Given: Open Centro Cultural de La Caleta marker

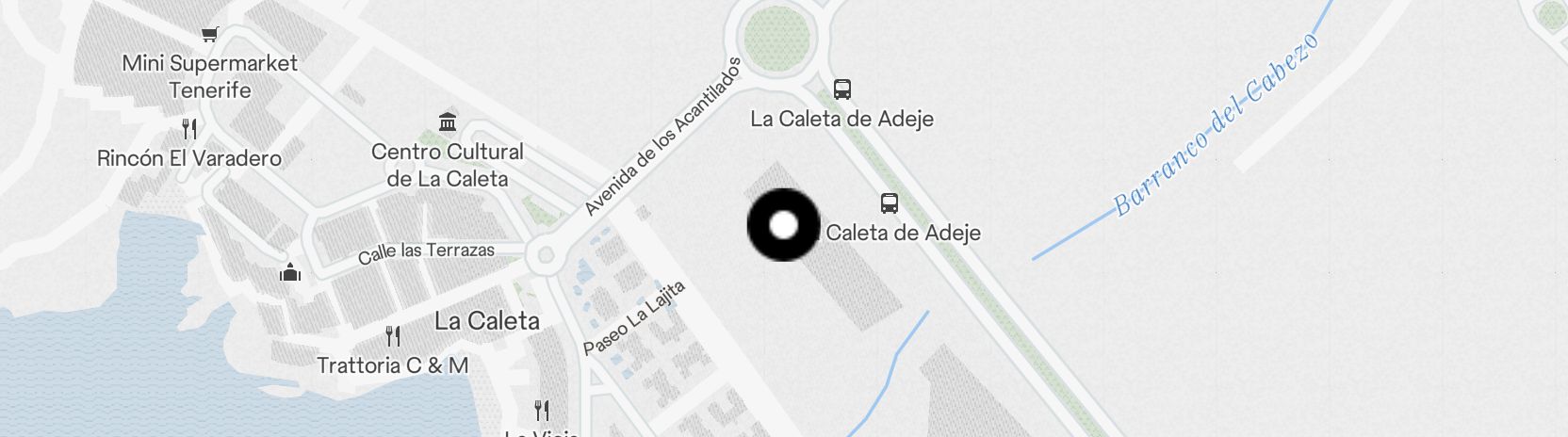Looking at the screenshot, I should 448,122.
